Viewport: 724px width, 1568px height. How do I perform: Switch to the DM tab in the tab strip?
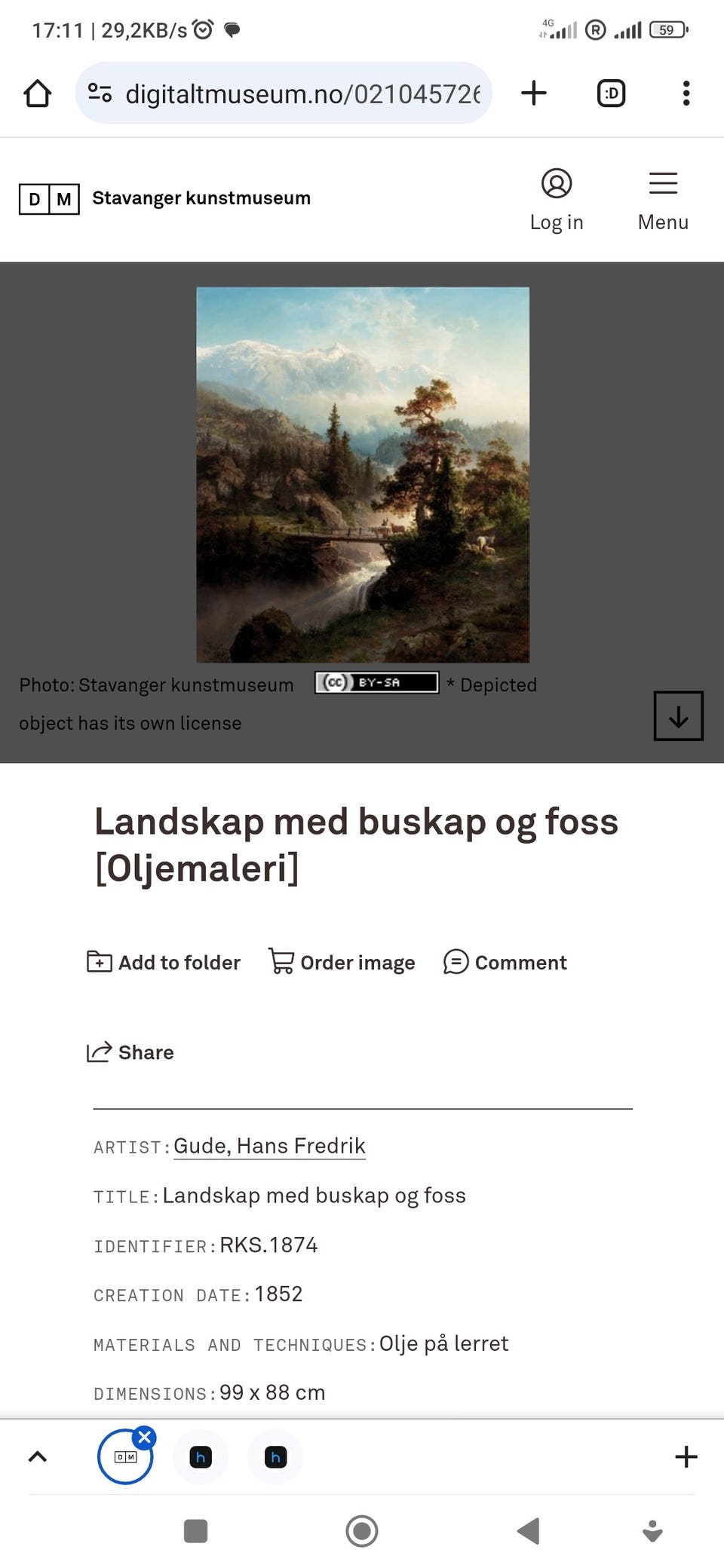click(x=124, y=1456)
